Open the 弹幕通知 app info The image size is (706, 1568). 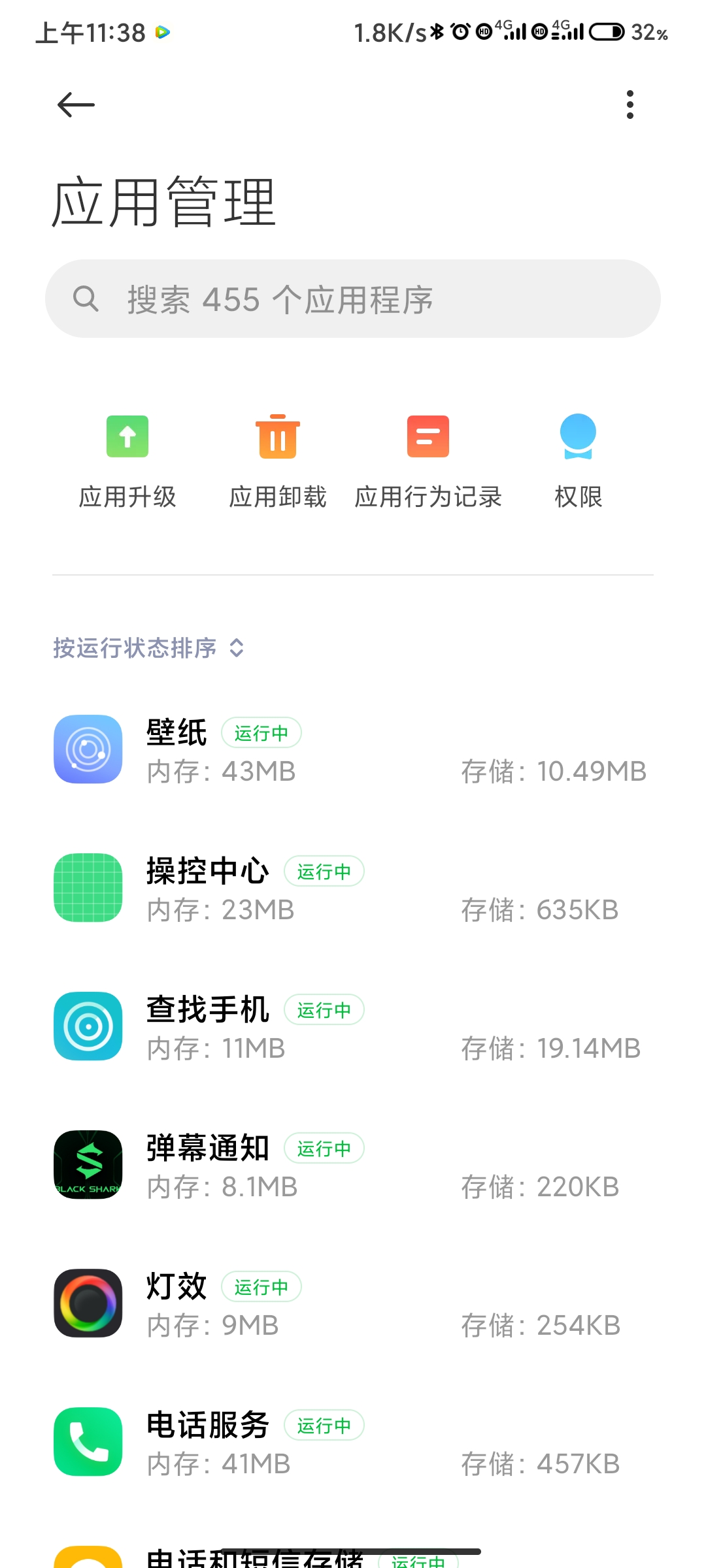click(353, 1166)
